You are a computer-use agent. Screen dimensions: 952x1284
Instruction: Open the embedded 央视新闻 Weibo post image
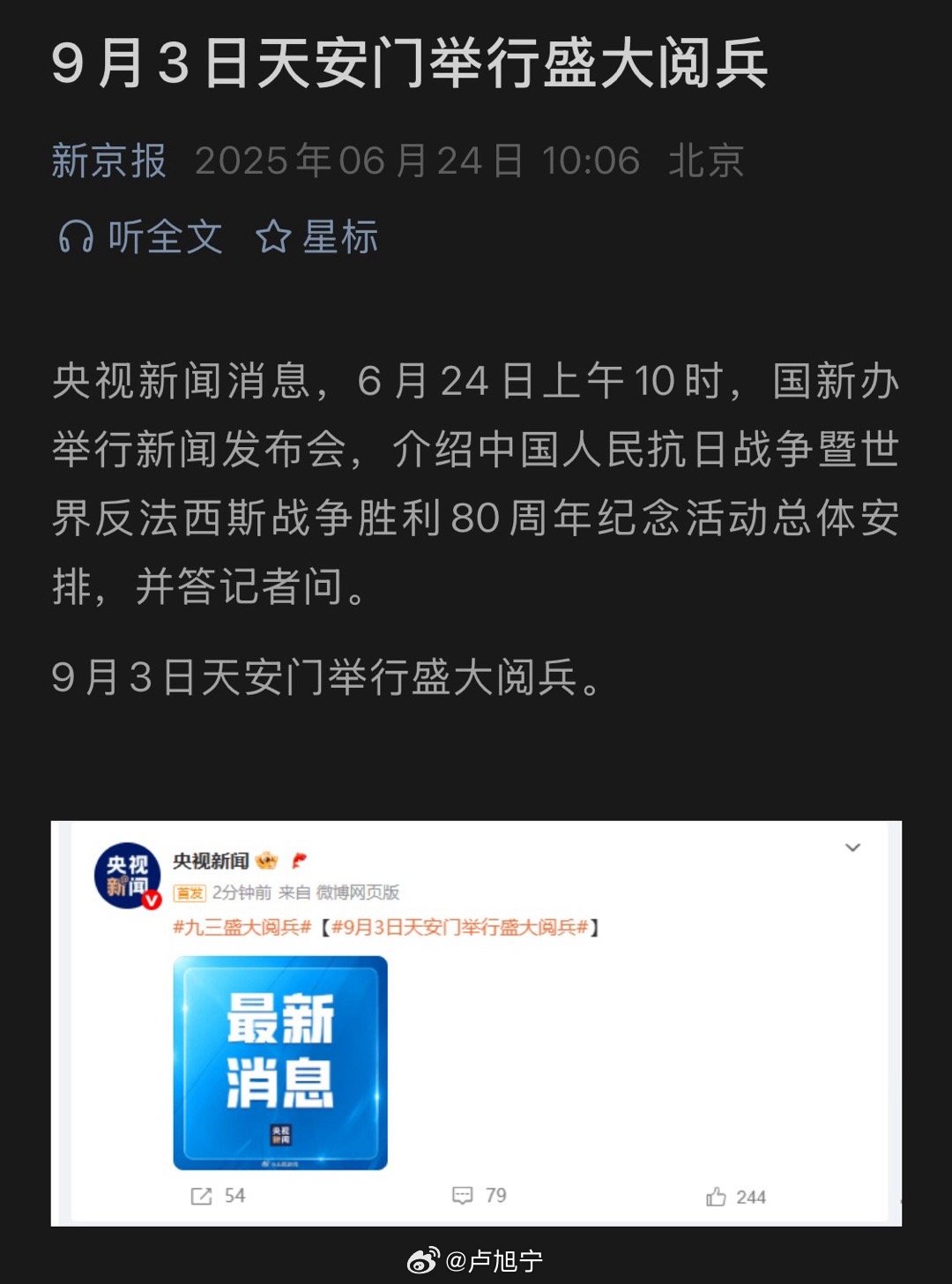click(x=280, y=1063)
